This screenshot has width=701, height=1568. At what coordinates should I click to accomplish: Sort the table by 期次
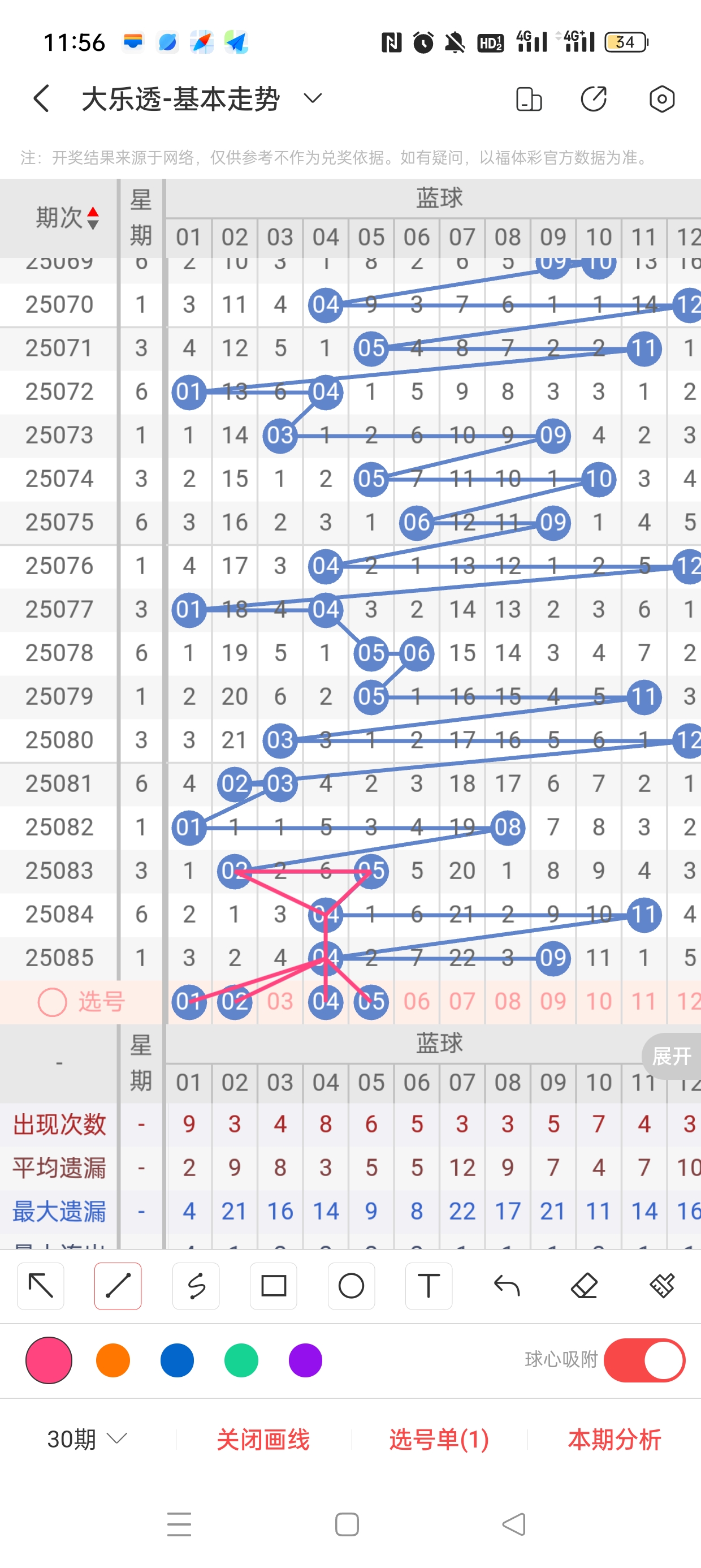pos(67,218)
